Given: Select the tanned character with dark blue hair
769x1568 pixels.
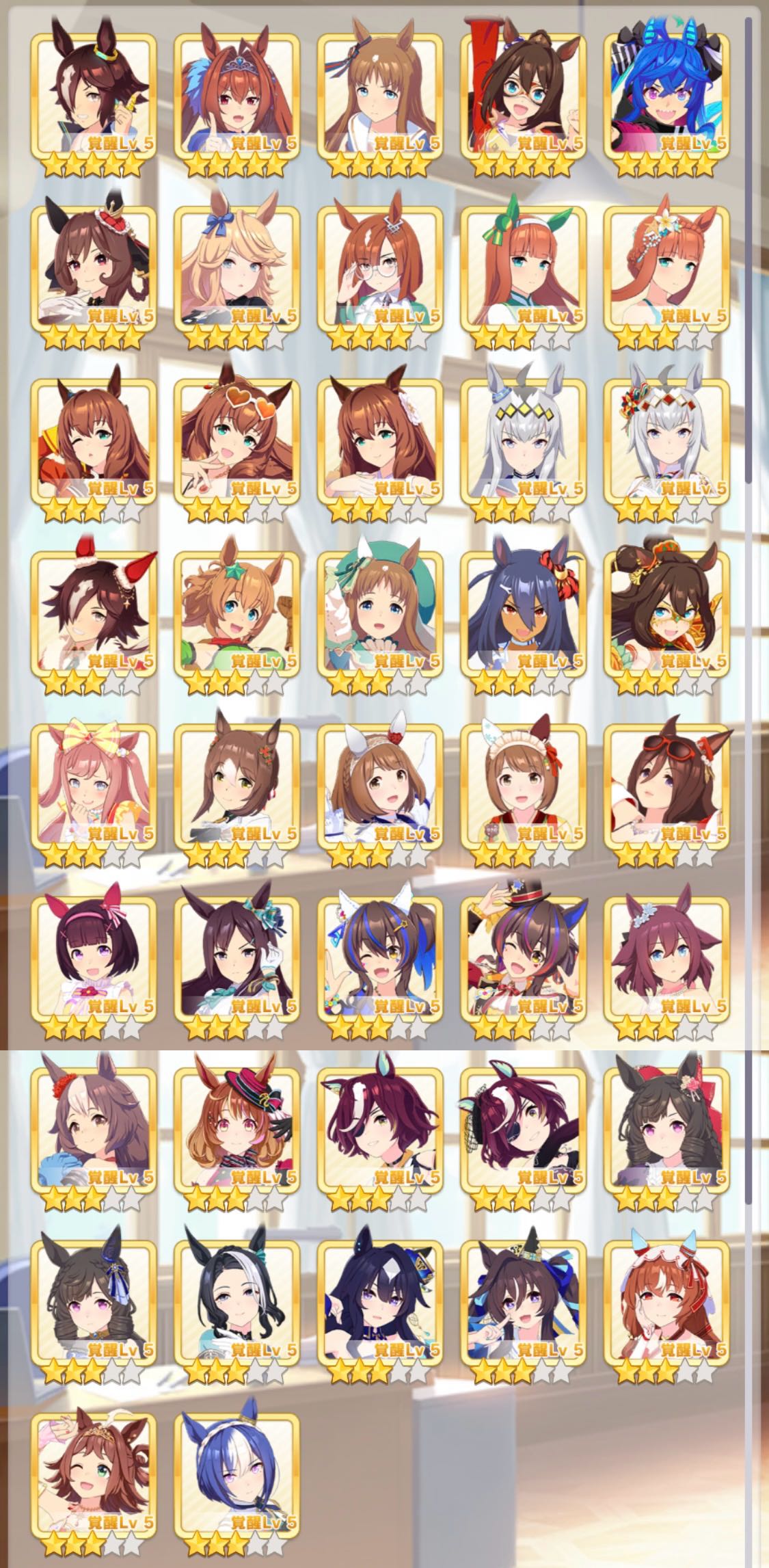Looking at the screenshot, I should pyautogui.click(x=523, y=612).
